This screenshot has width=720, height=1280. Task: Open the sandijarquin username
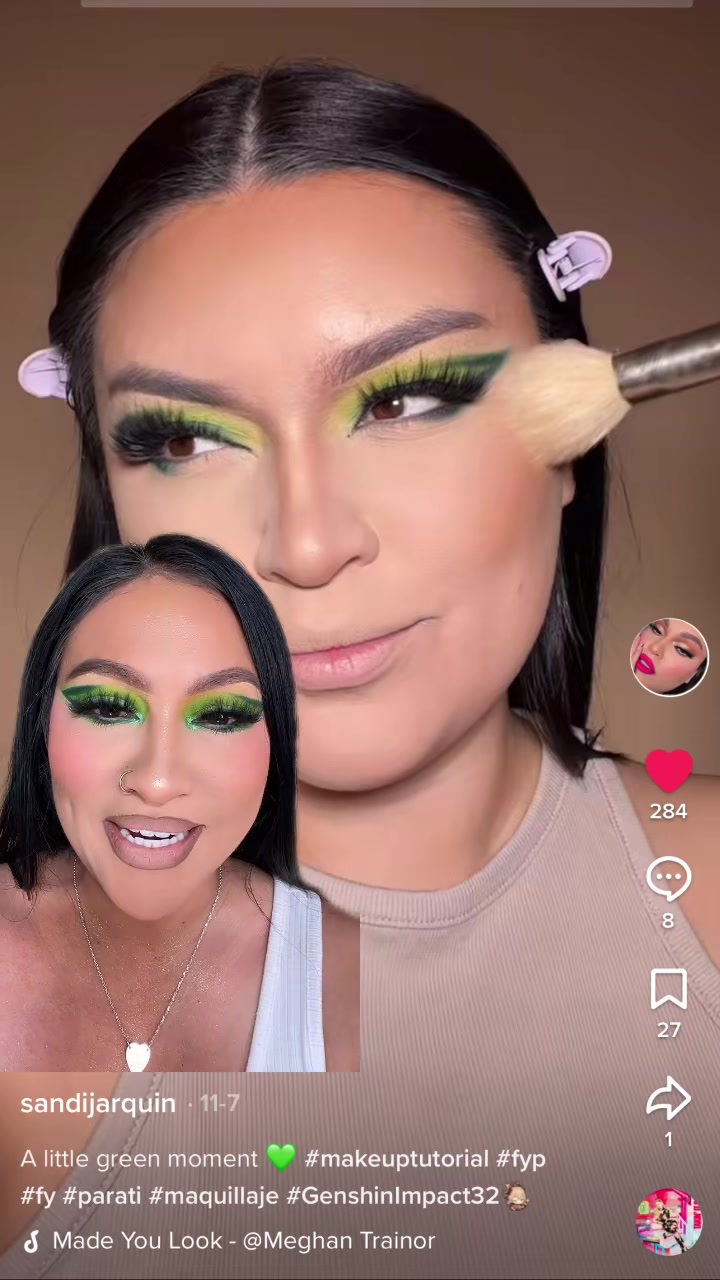(x=98, y=1104)
